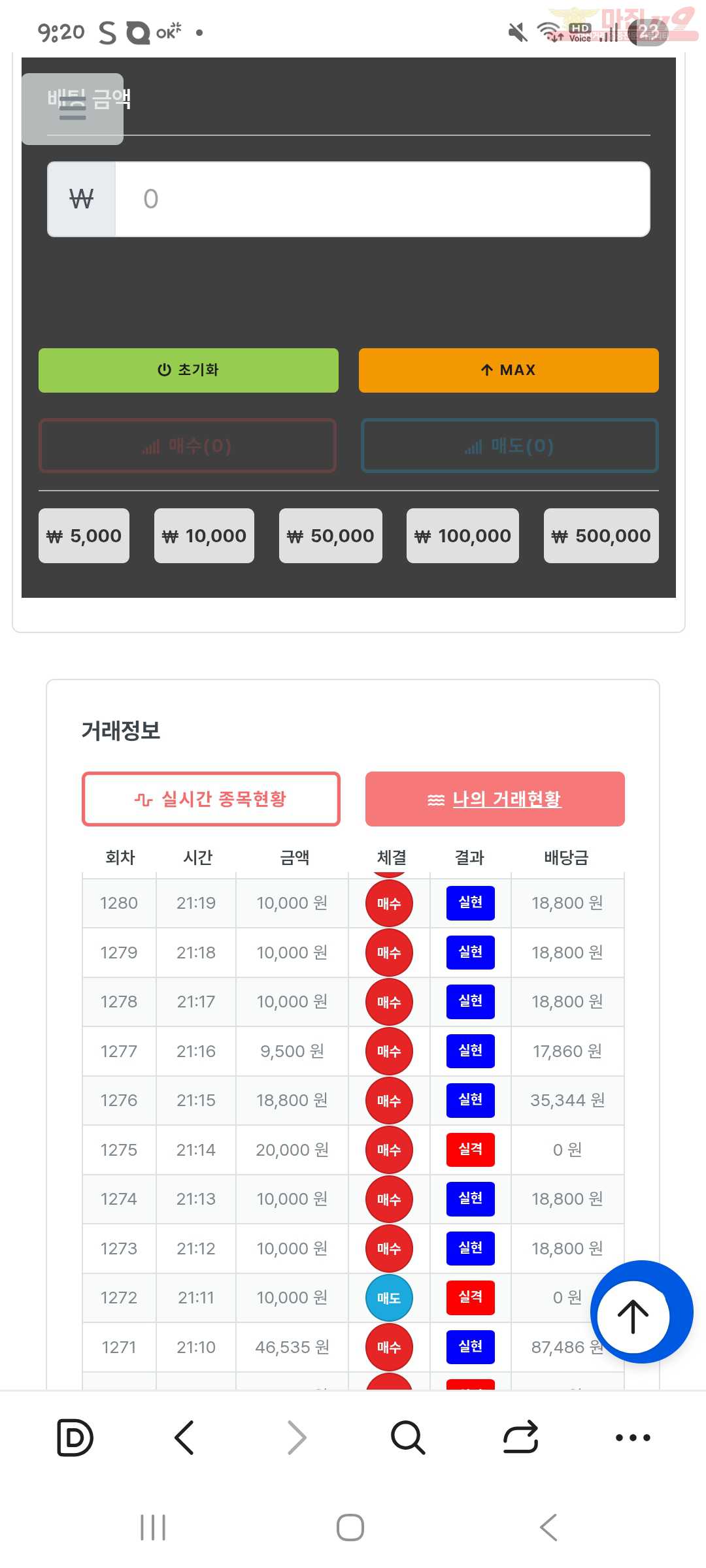Share this page from toolbar
The height and width of the screenshot is (1568, 706).
click(520, 1437)
